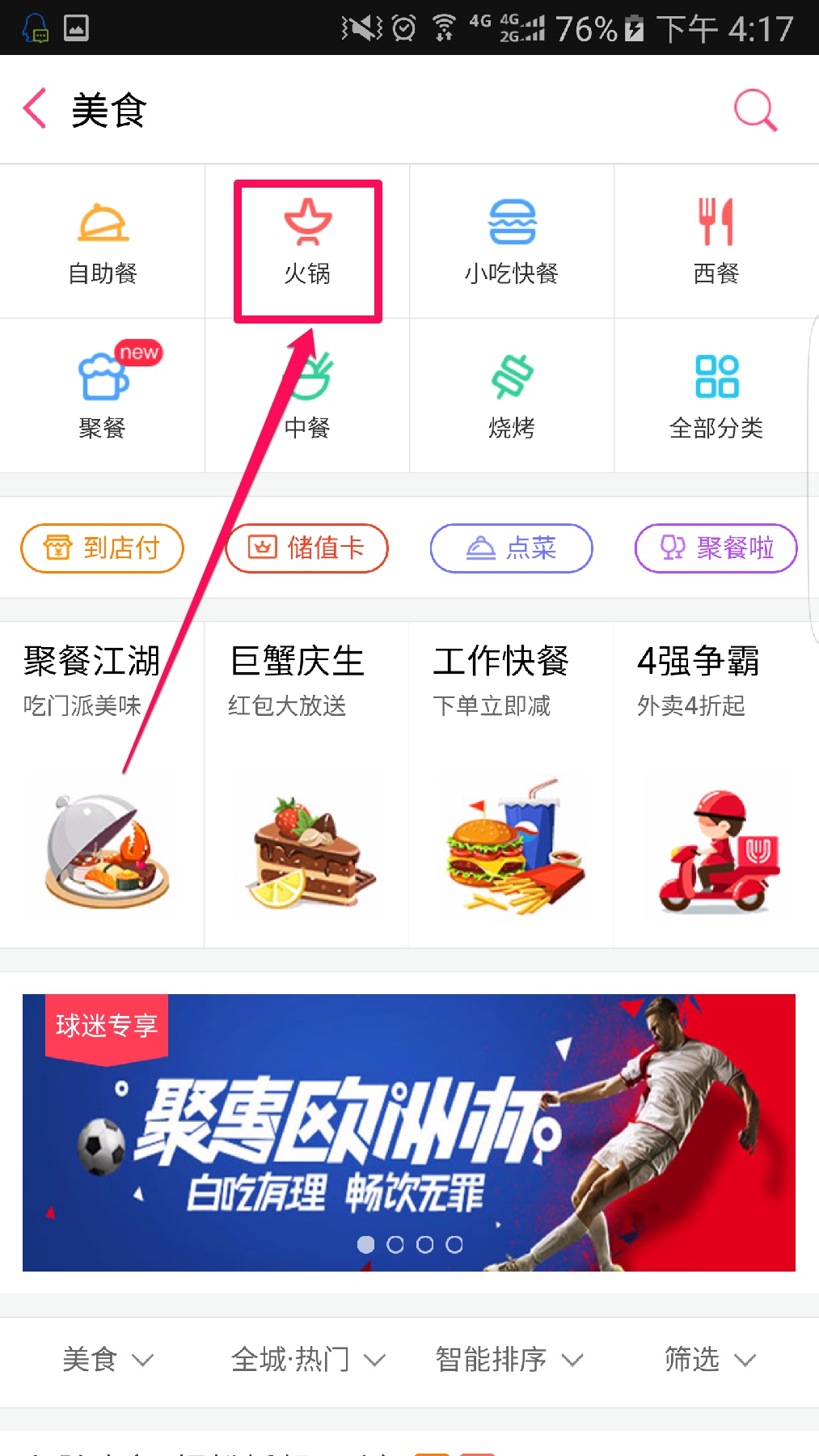Open the 工作快餐 promo card
Screen dimensions: 819x1456
pyautogui.click(x=512, y=785)
